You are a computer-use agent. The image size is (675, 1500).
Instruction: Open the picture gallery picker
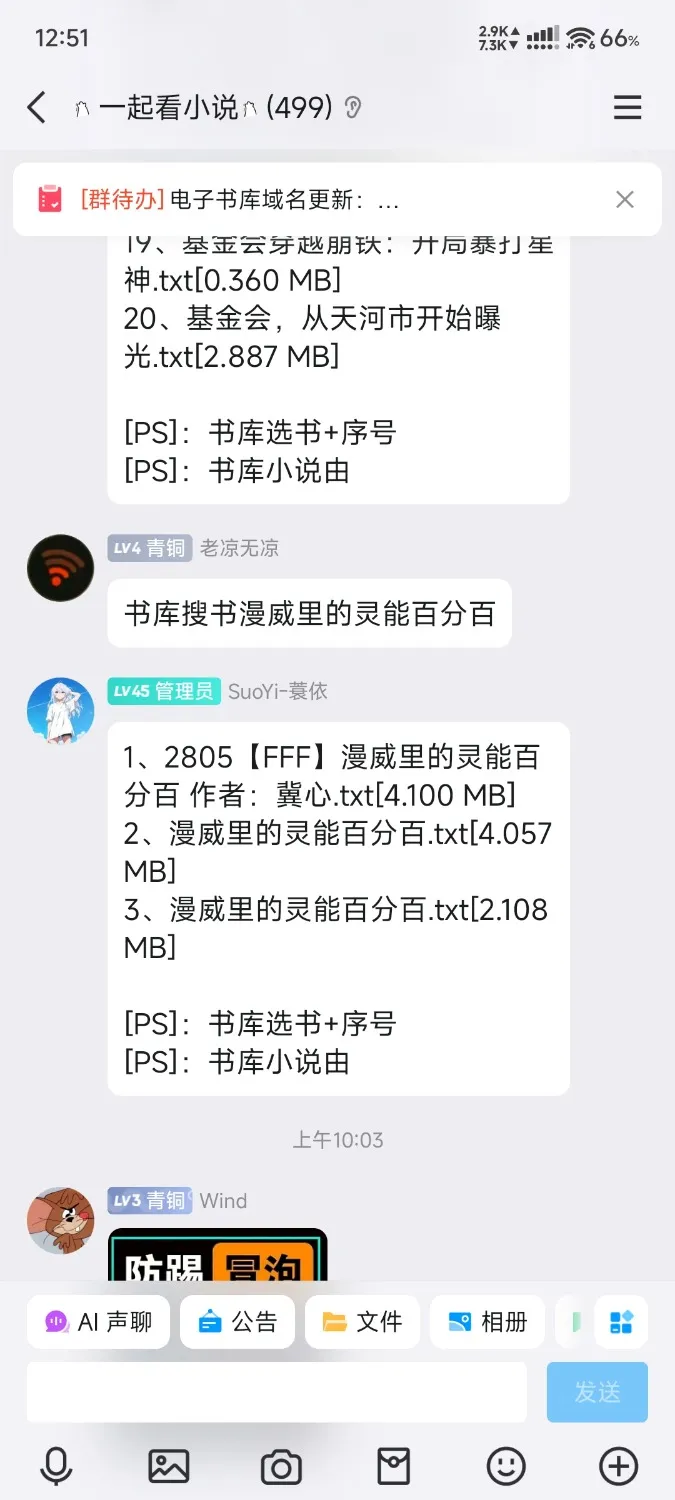pos(169,1466)
